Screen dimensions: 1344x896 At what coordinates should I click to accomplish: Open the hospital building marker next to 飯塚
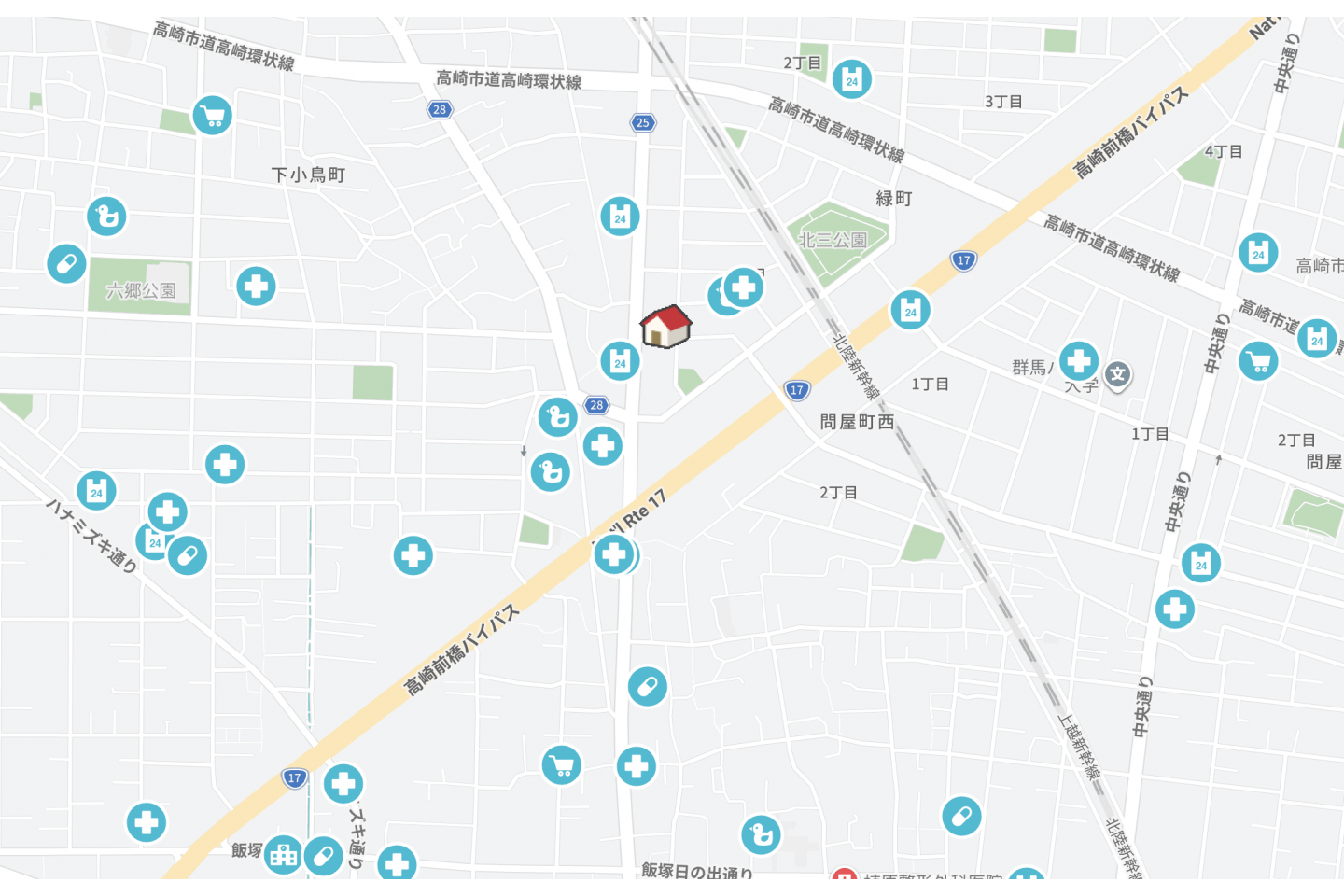click(283, 854)
